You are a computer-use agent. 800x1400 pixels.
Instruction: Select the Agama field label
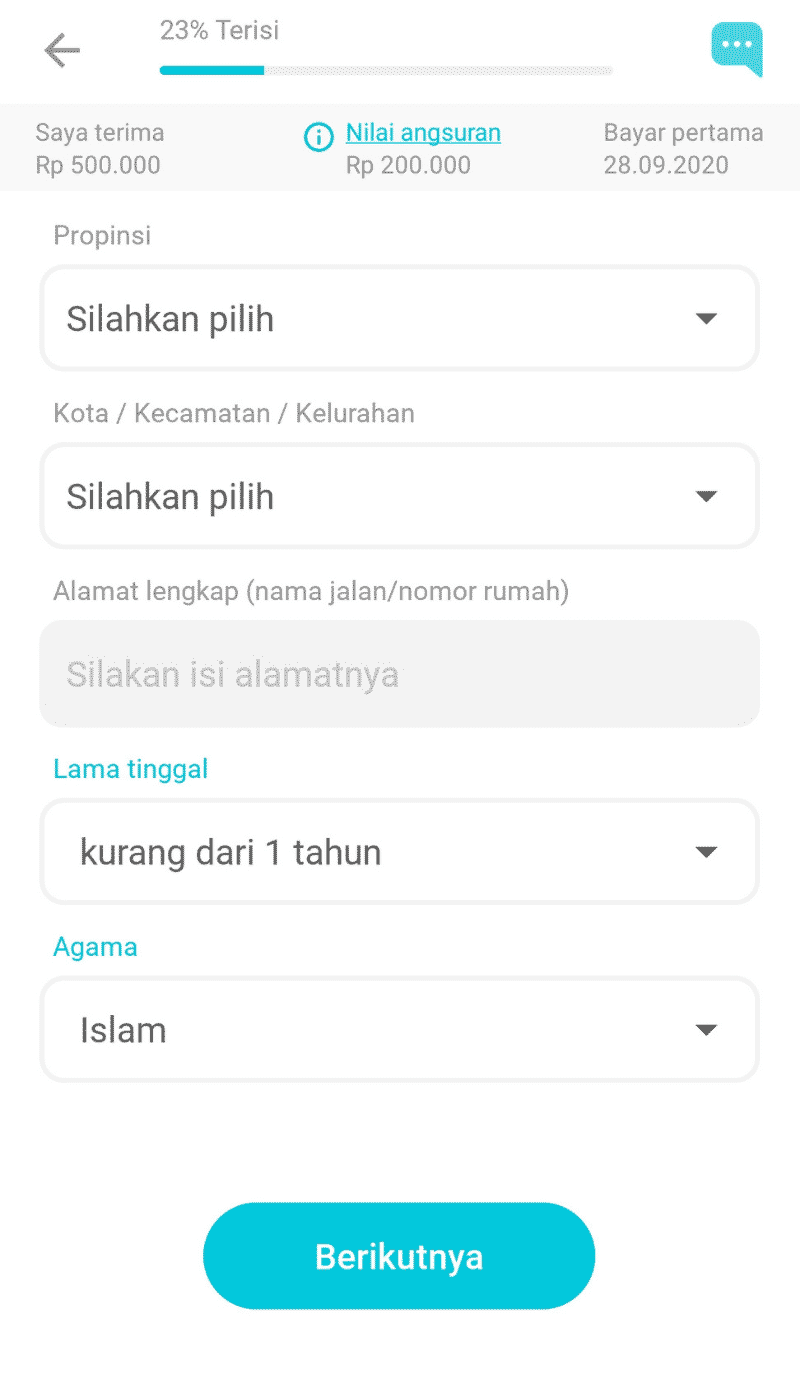click(95, 946)
